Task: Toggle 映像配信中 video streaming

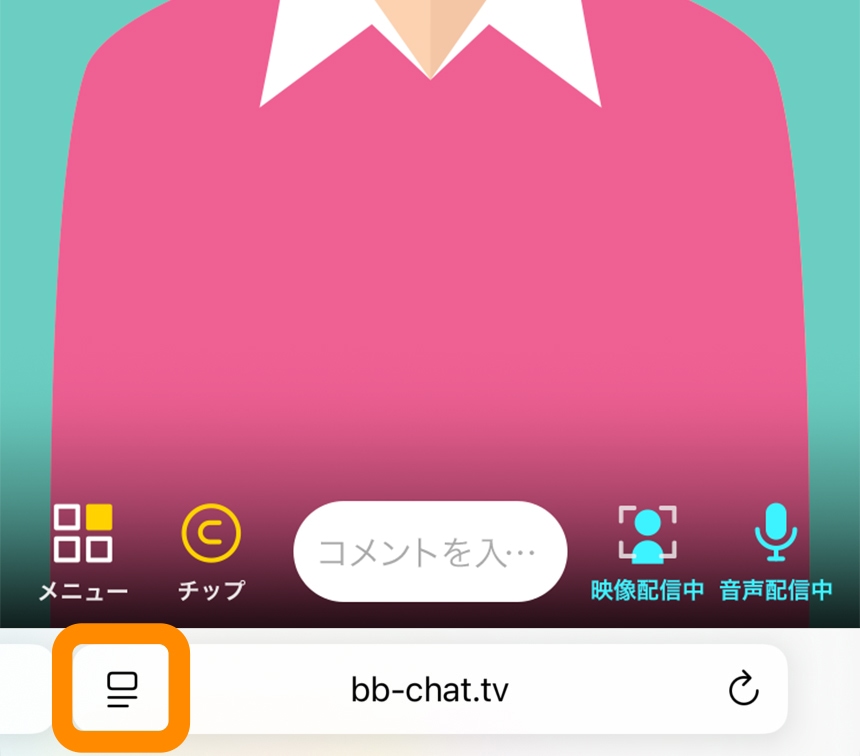Action: pyautogui.click(x=647, y=549)
